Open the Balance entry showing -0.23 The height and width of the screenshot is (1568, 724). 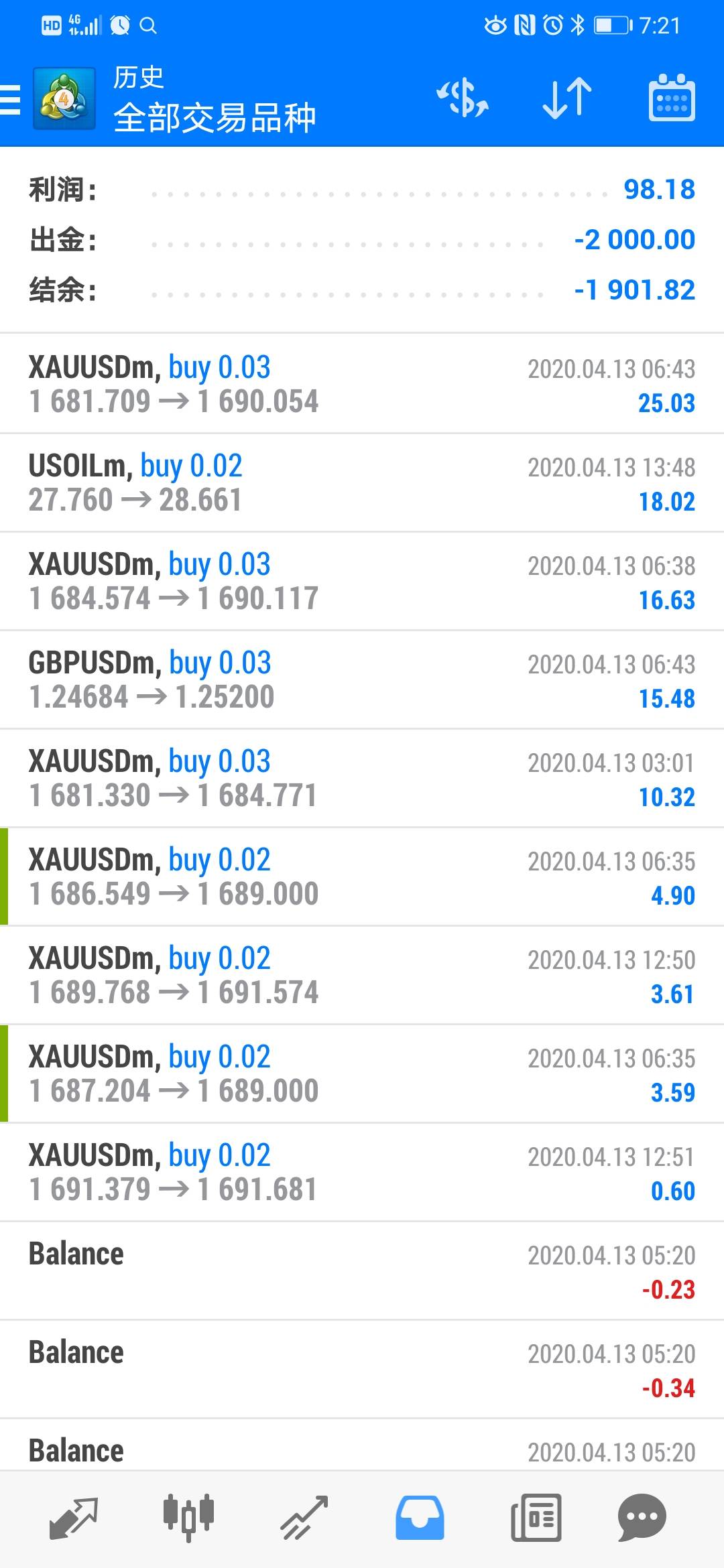(362, 1270)
